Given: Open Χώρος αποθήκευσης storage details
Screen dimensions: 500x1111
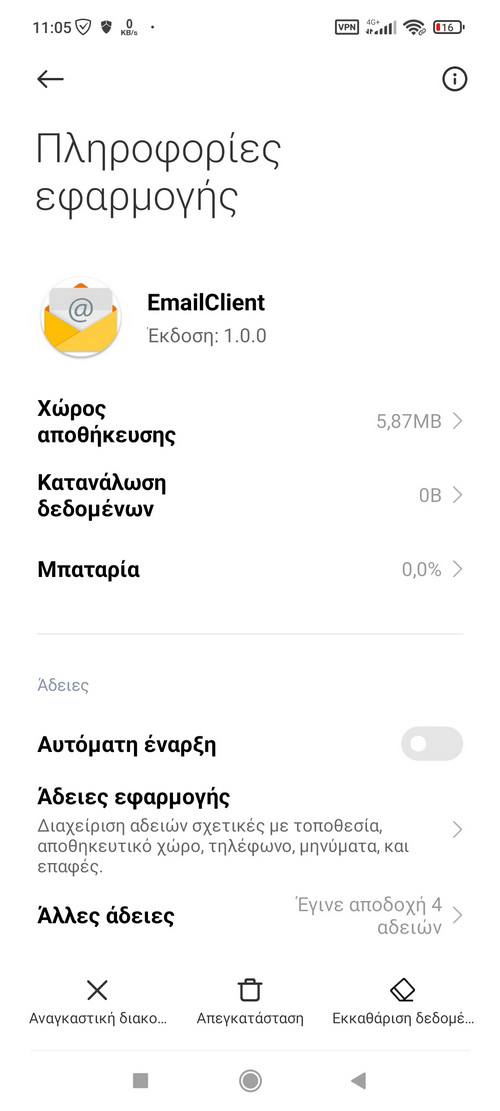Looking at the screenshot, I should tap(250, 422).
